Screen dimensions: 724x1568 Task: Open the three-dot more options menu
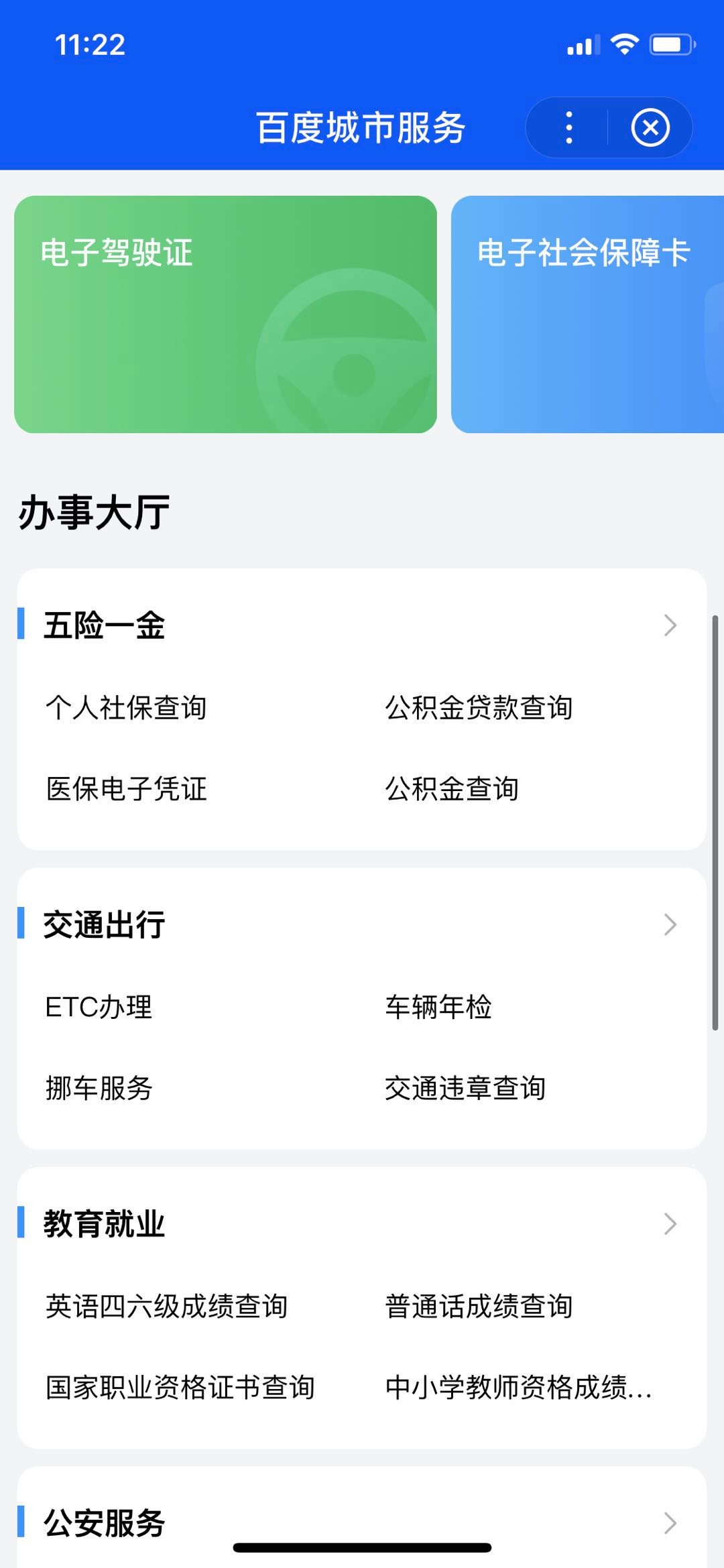coord(569,127)
